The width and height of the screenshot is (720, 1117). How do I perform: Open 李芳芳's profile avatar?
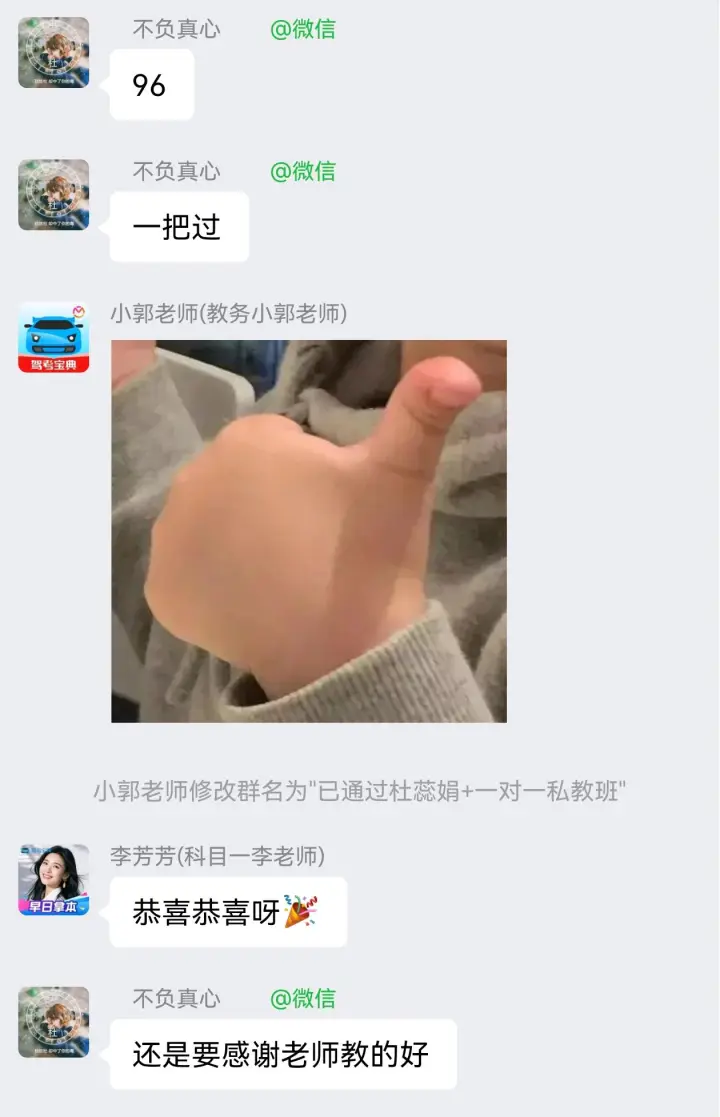click(x=54, y=880)
